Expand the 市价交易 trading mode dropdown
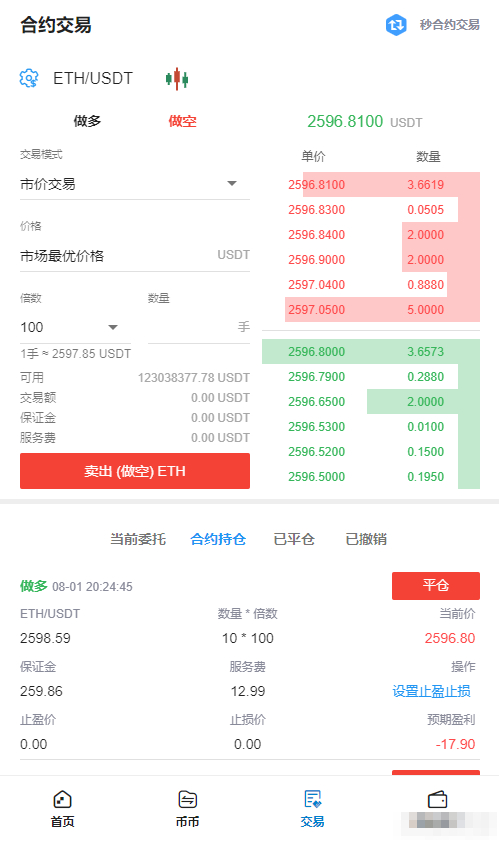This screenshot has width=499, height=841. pyautogui.click(x=135, y=185)
